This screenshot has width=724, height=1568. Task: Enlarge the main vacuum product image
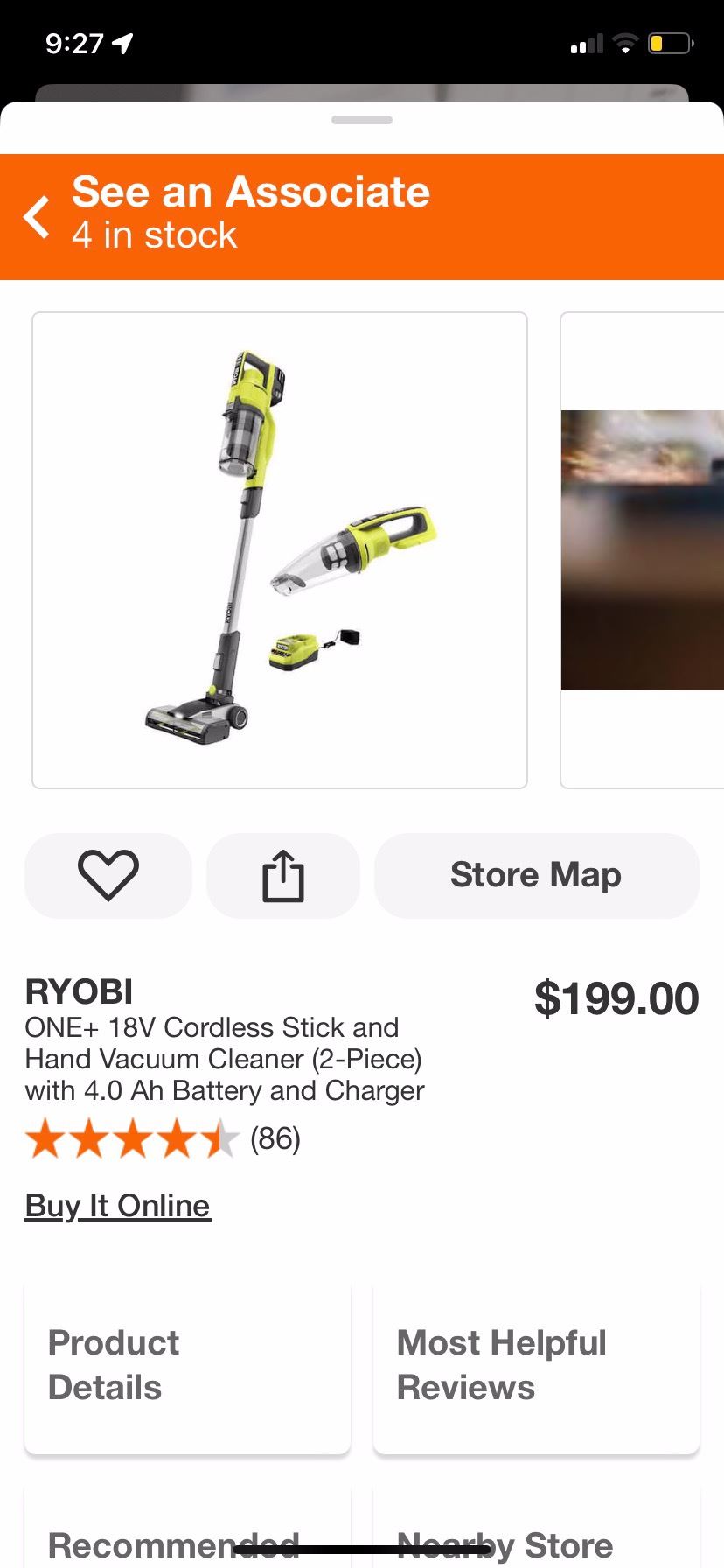(280, 549)
